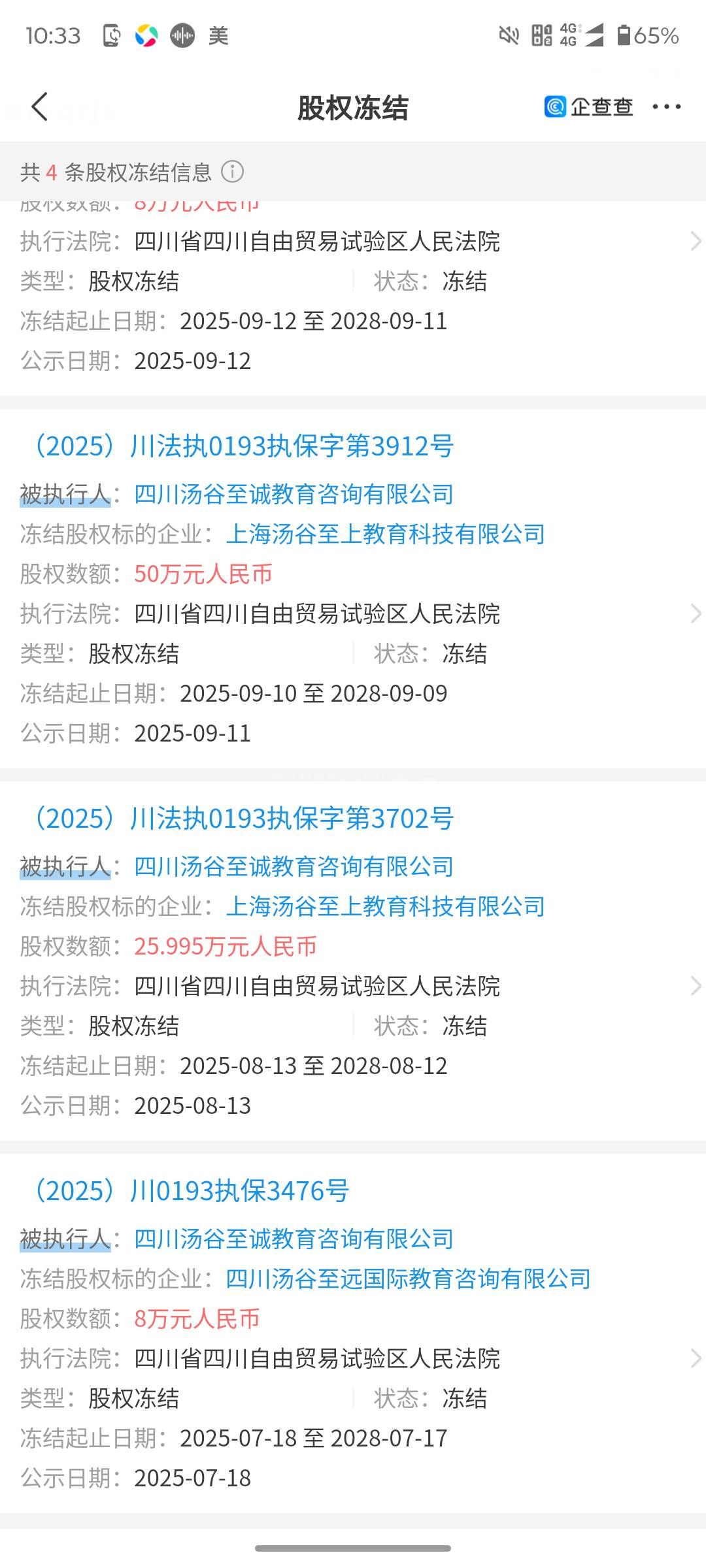Go back using the top-left arrow
This screenshot has height=1568, width=706.
40,106
